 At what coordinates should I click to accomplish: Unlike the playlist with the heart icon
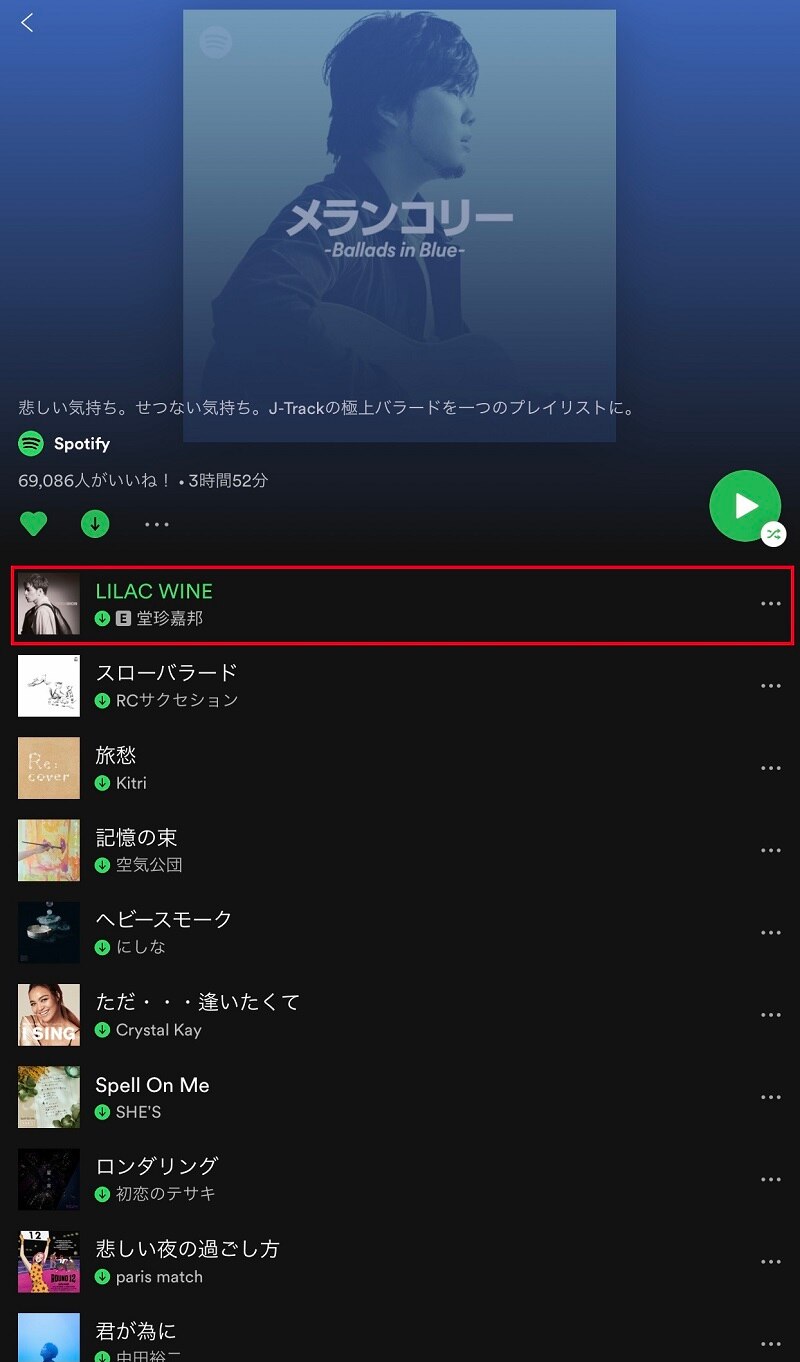pyautogui.click(x=33, y=523)
